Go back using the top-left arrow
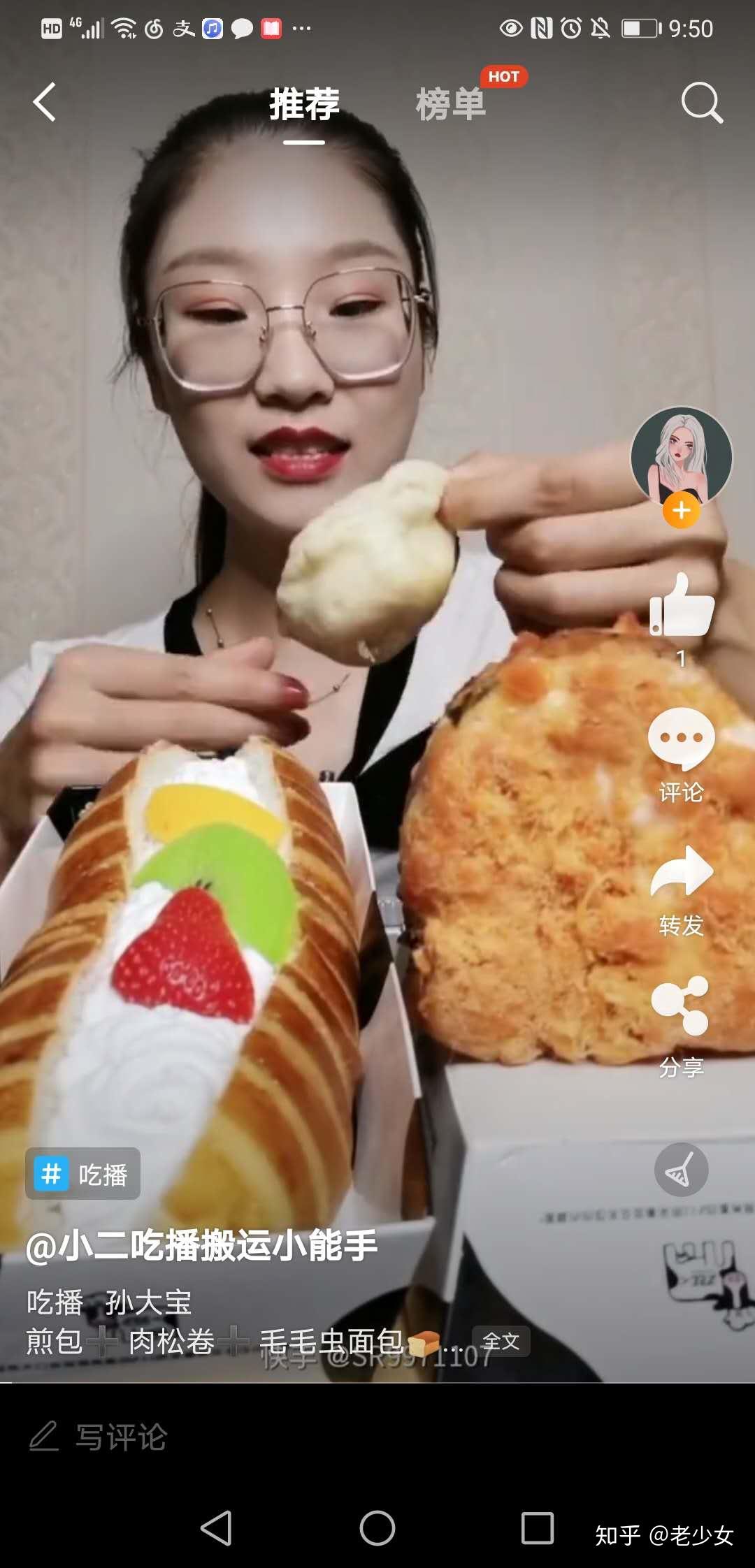This screenshot has height=1568, width=755. pyautogui.click(x=45, y=102)
